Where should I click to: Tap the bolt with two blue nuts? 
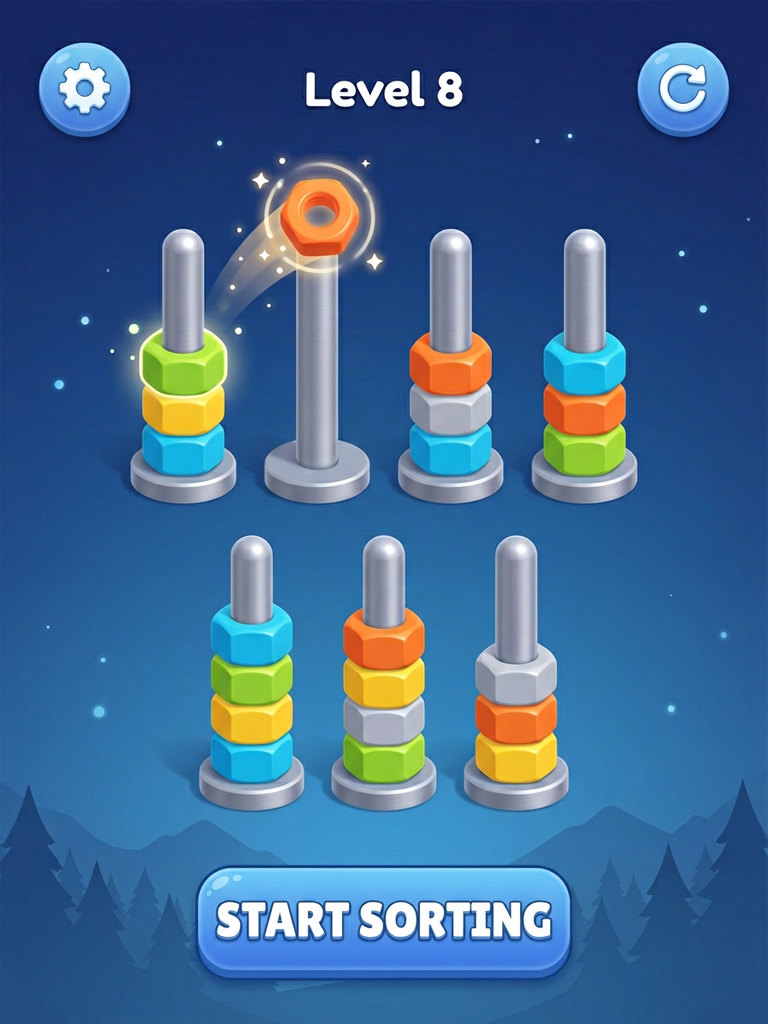coord(251,690)
